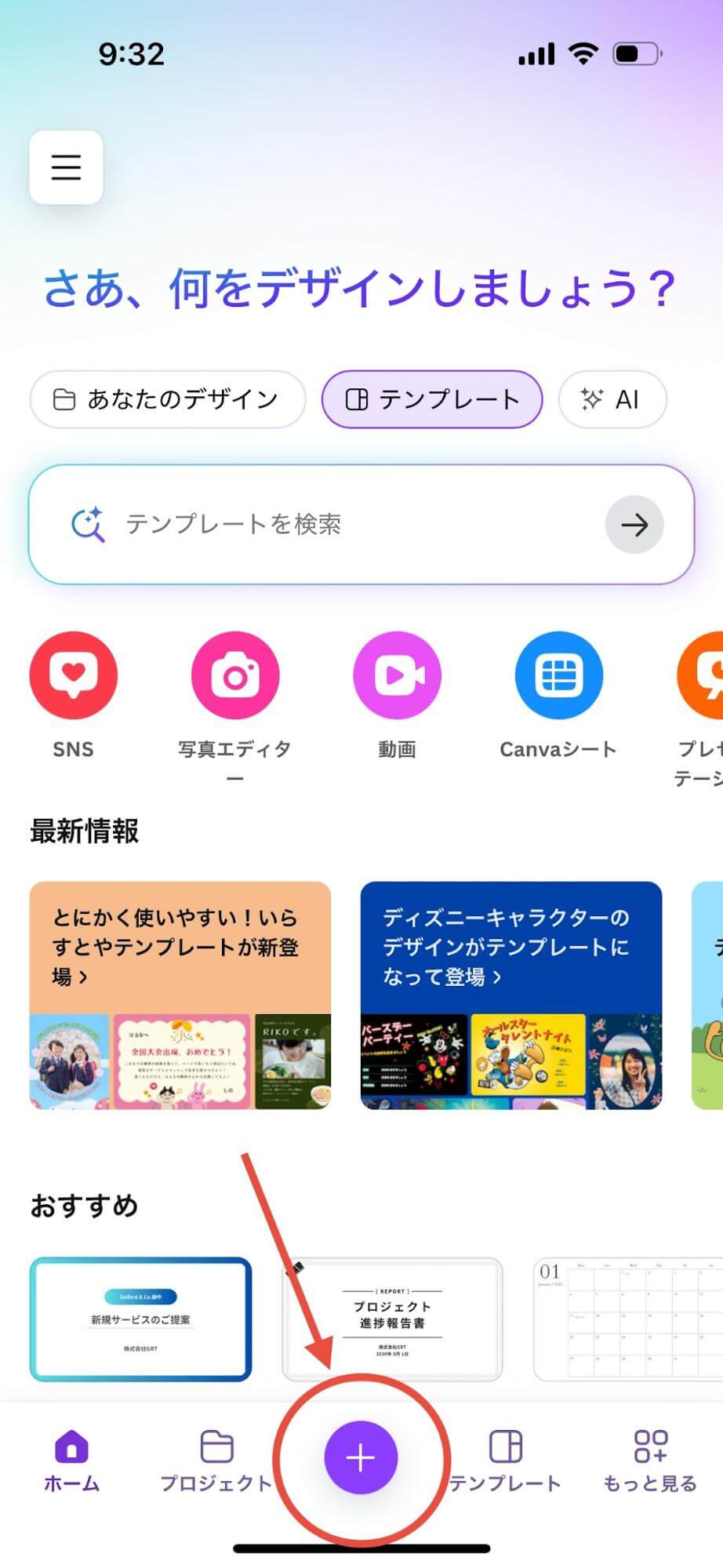Open the Disney character templates card

[x=510, y=995]
